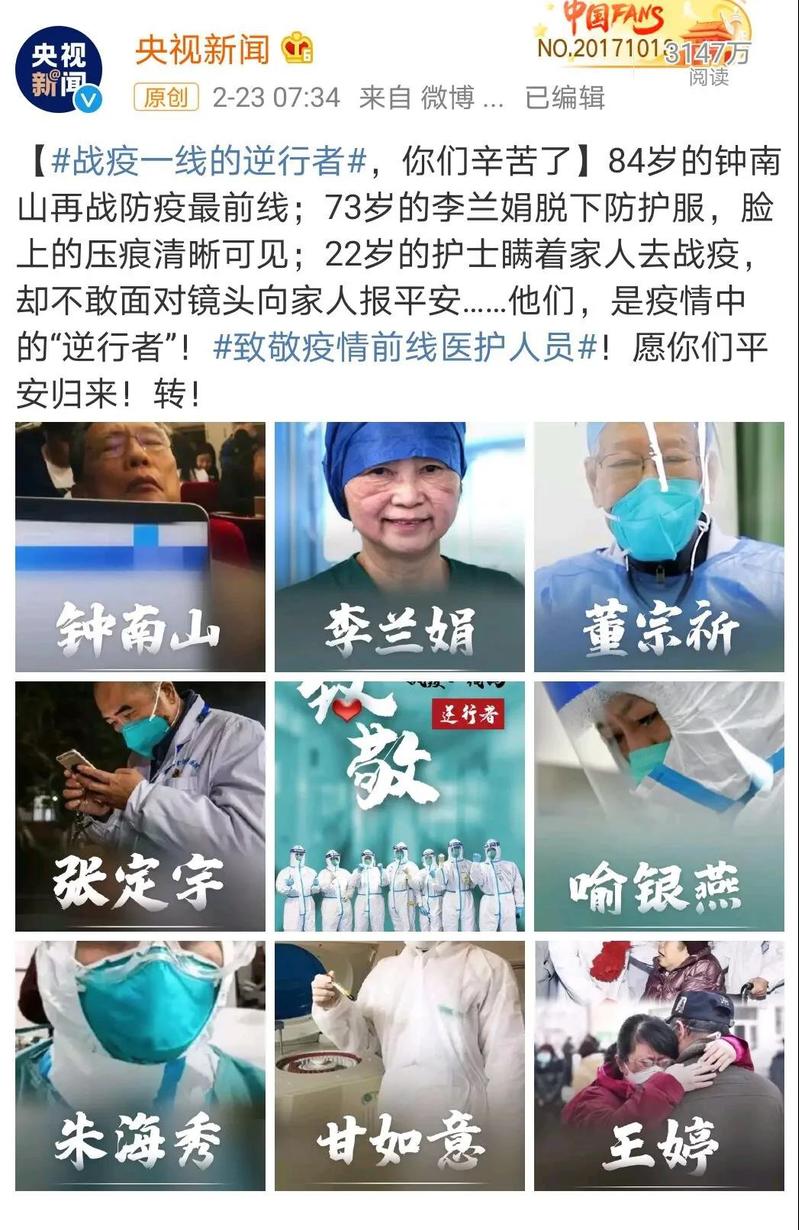The image size is (799, 1230).
Task: View the 钟南山 photo
Action: 140,546
